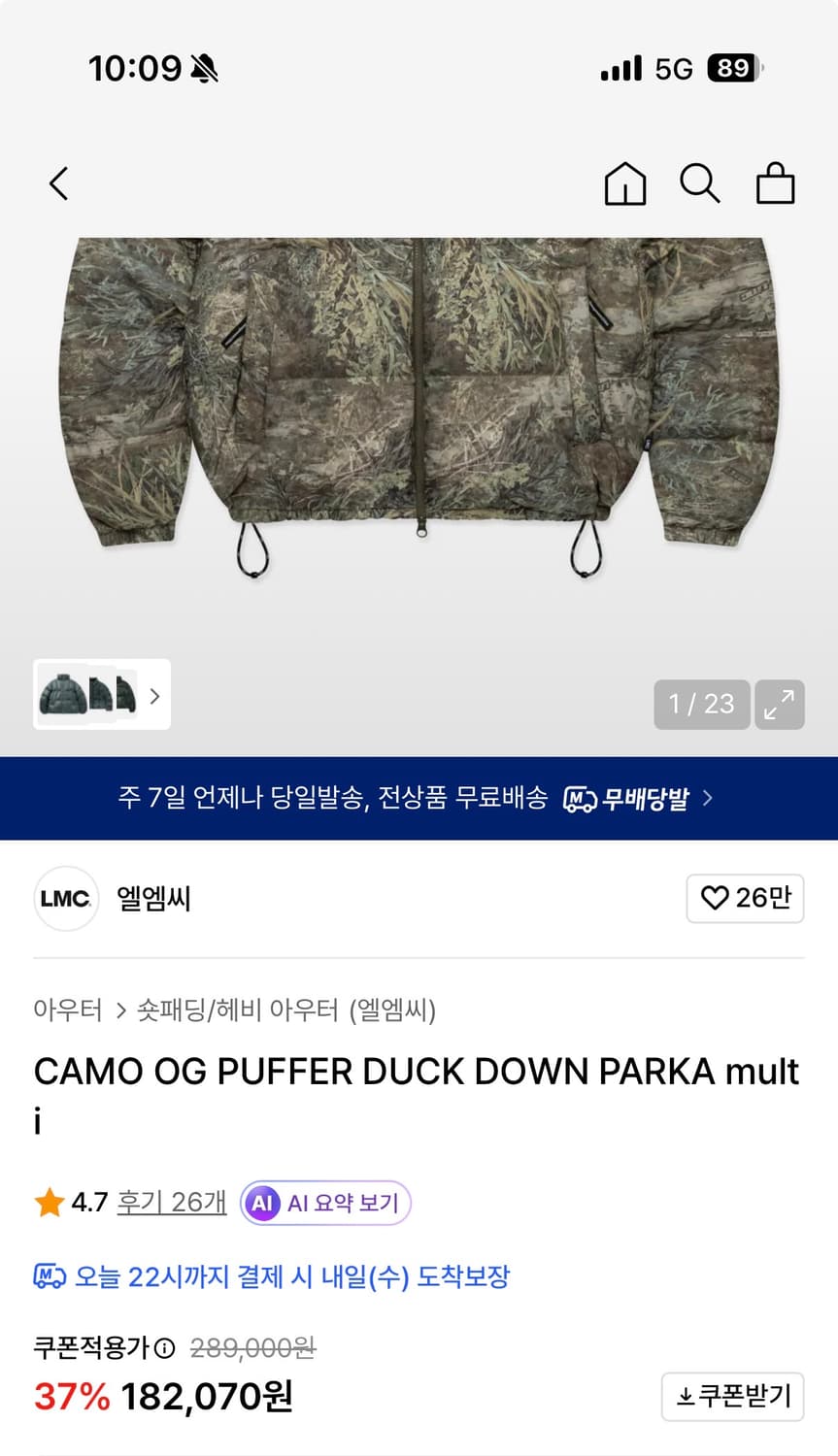Tap the info icon next to 쿠폰적용가
Screen dimensions: 838x1456
pos(163,1347)
